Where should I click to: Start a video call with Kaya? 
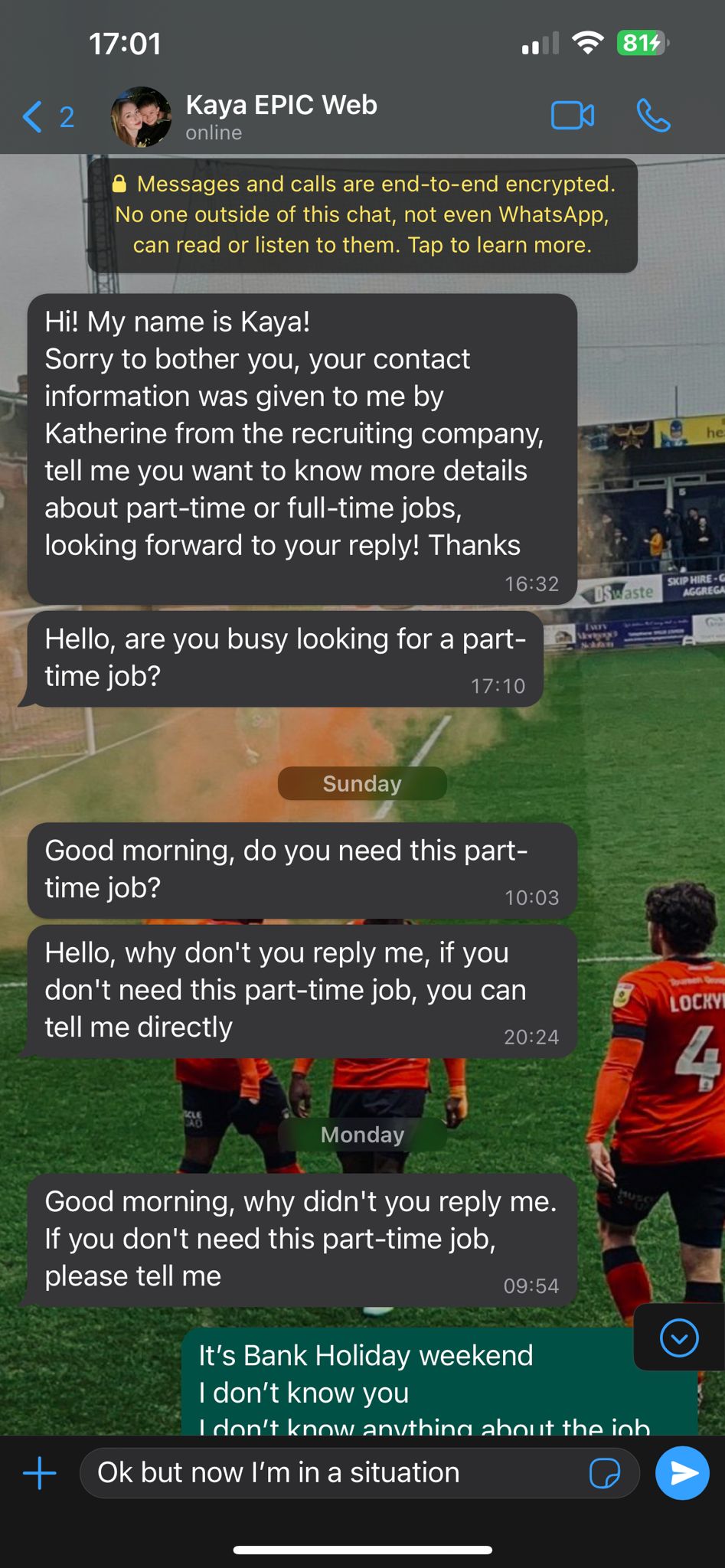tap(572, 116)
